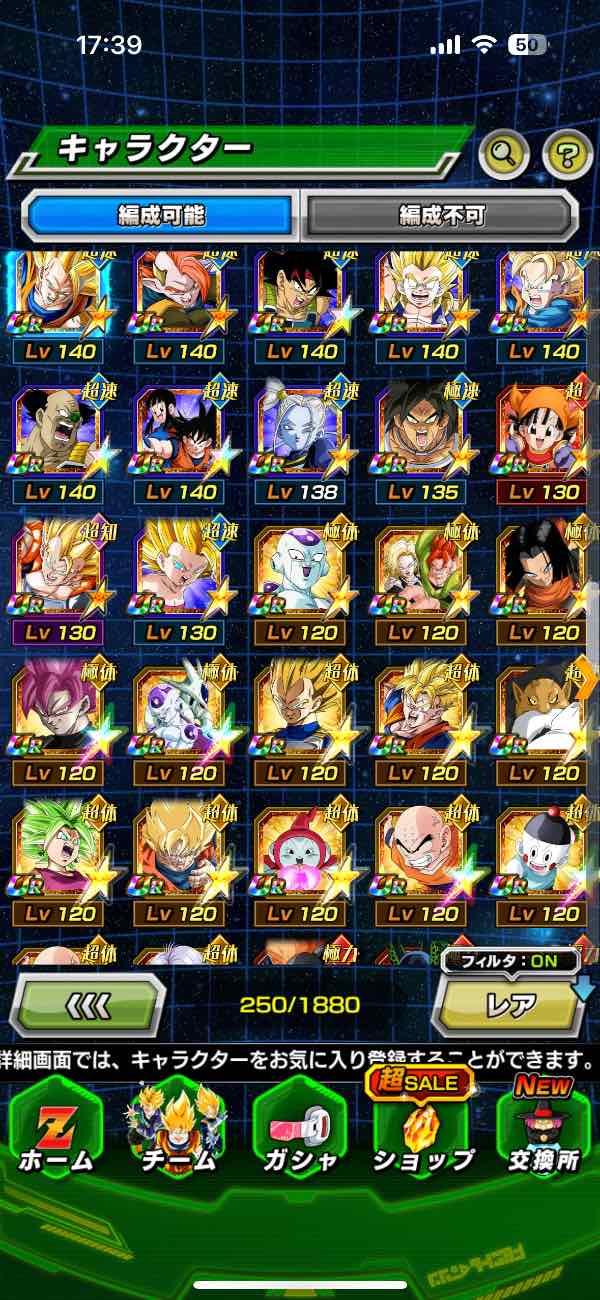Select the Lv 138 character card
The height and width of the screenshot is (1300, 600).
click(301, 438)
